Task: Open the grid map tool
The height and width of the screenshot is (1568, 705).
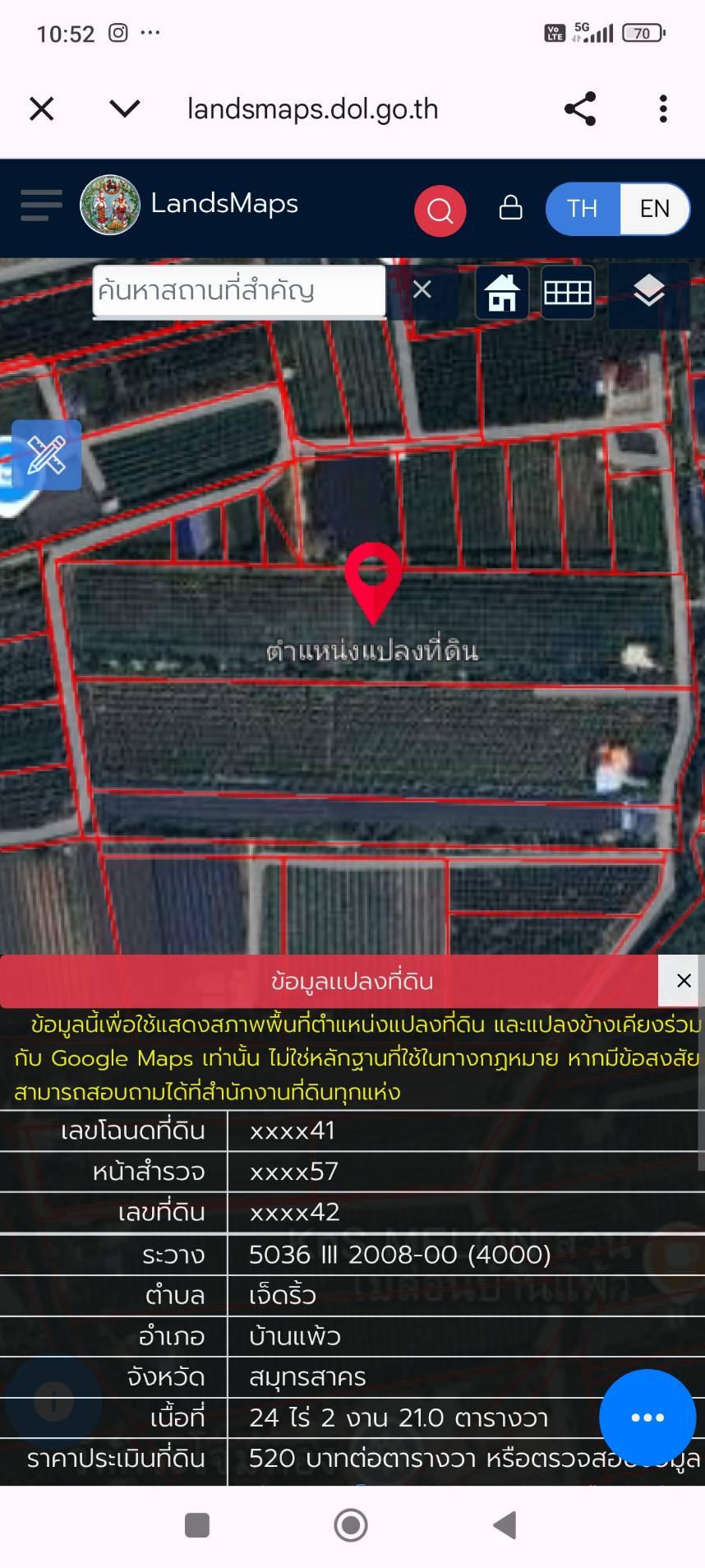Action: click(x=568, y=292)
